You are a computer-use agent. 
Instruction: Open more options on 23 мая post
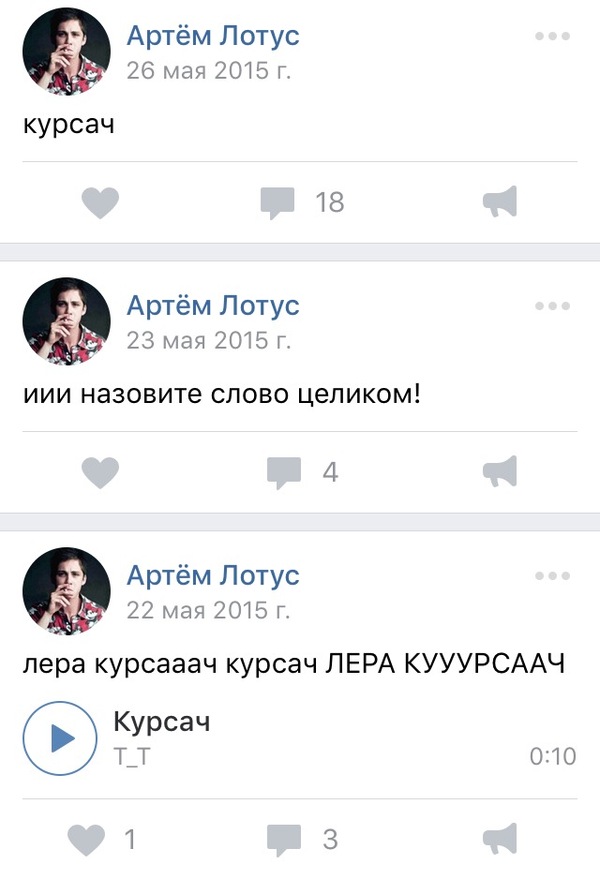point(552,306)
